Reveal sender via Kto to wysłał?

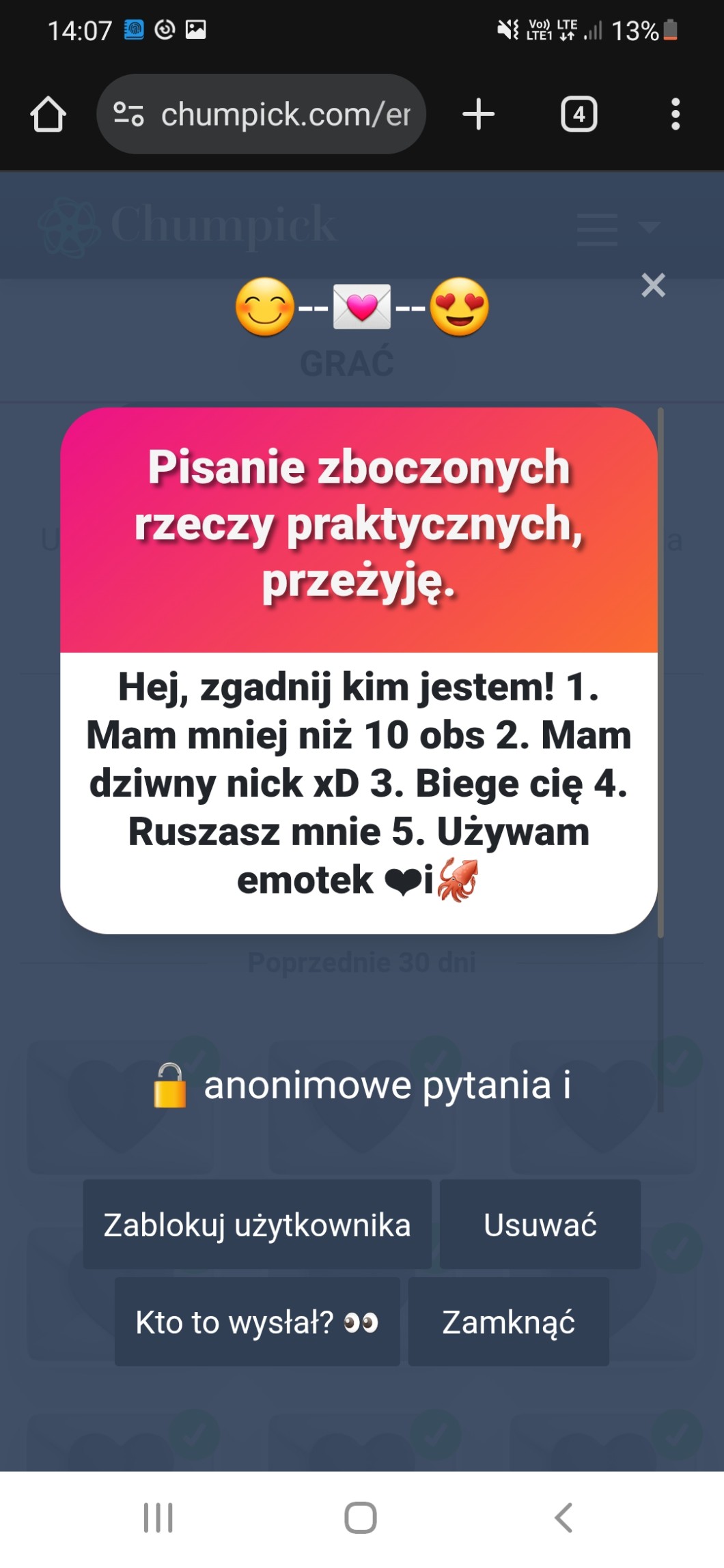click(257, 1322)
